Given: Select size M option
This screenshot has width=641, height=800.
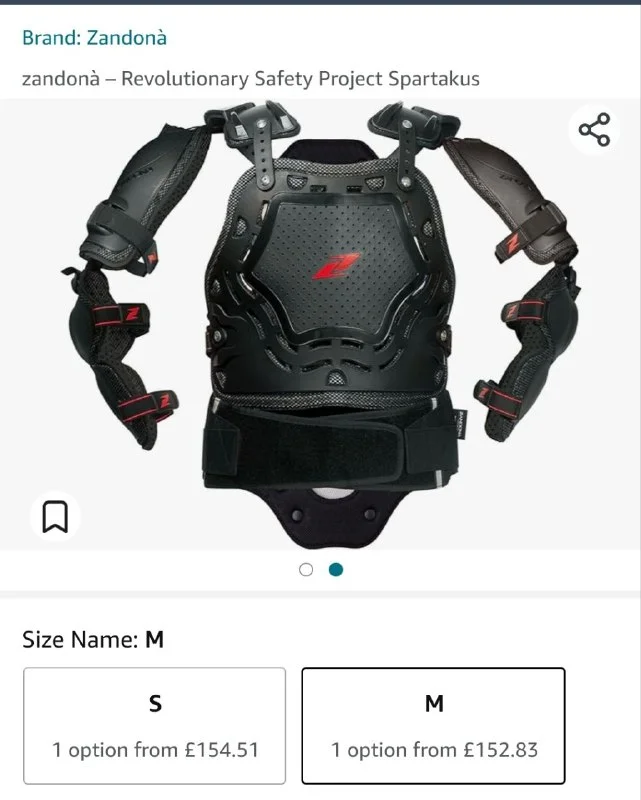Looking at the screenshot, I should point(433,725).
